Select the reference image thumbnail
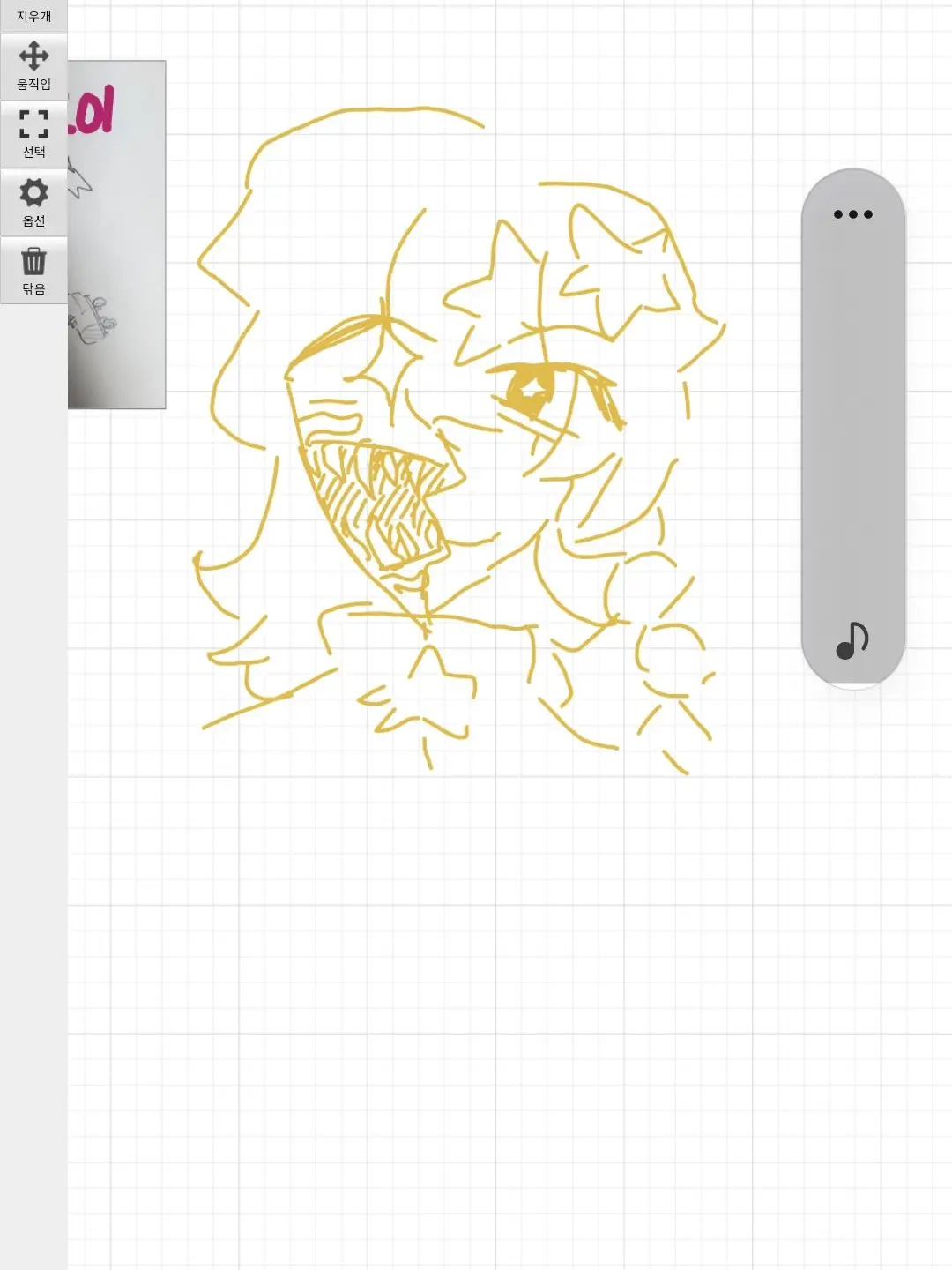952x1270 pixels. click(x=116, y=235)
